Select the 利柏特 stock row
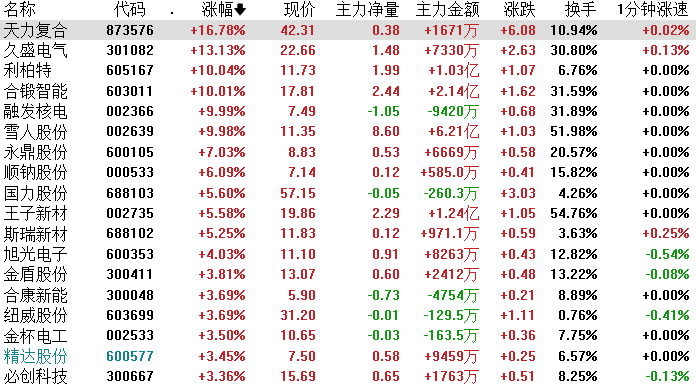Screen dimensions: 696x387 348,70
